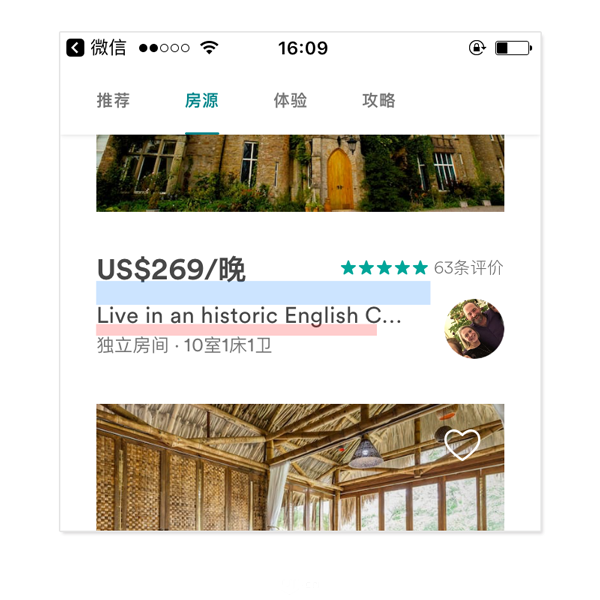The height and width of the screenshot is (600, 600).
Task: Return to 微信 via back arrow
Action: pyautogui.click(x=76, y=48)
